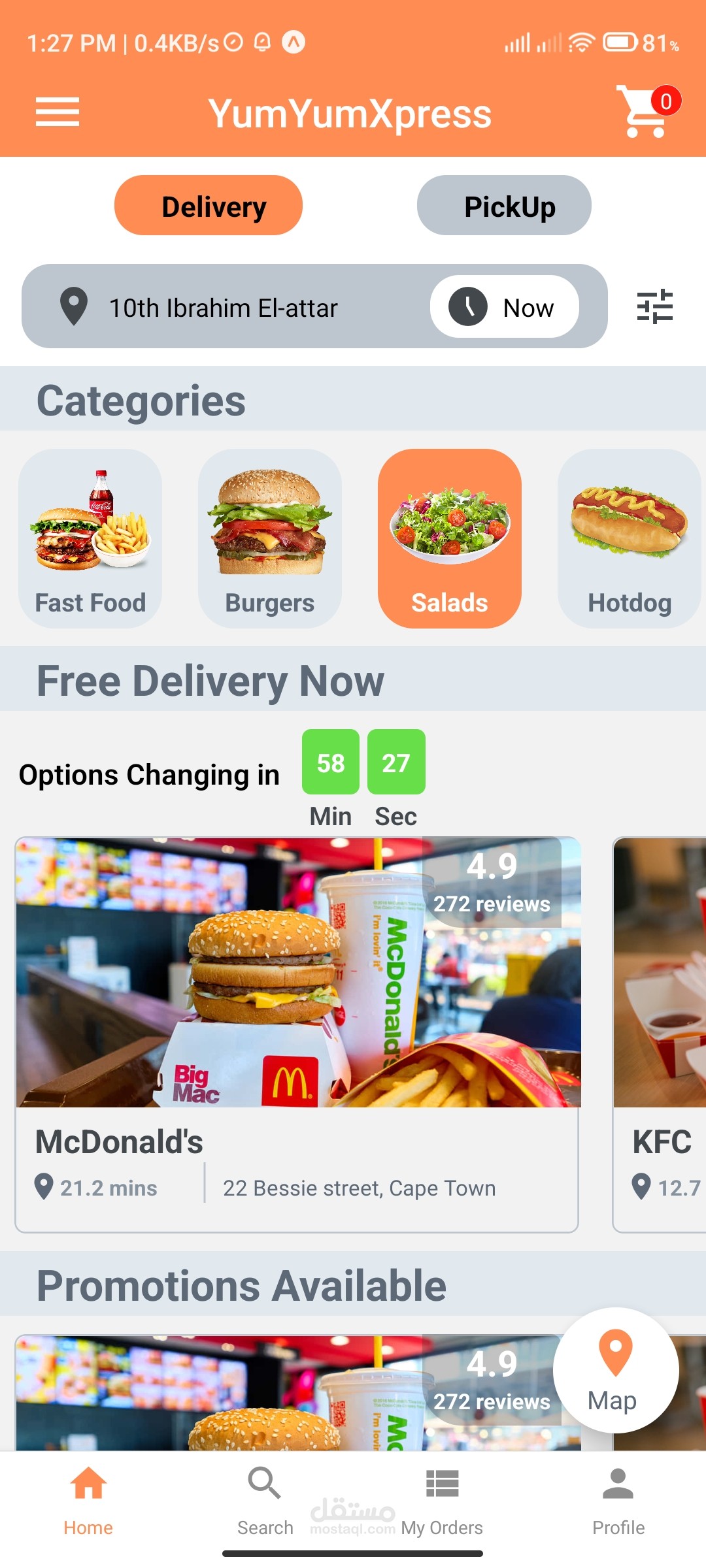The width and height of the screenshot is (706, 1568).
Task: Open the floating Map button
Action: coord(616,1371)
